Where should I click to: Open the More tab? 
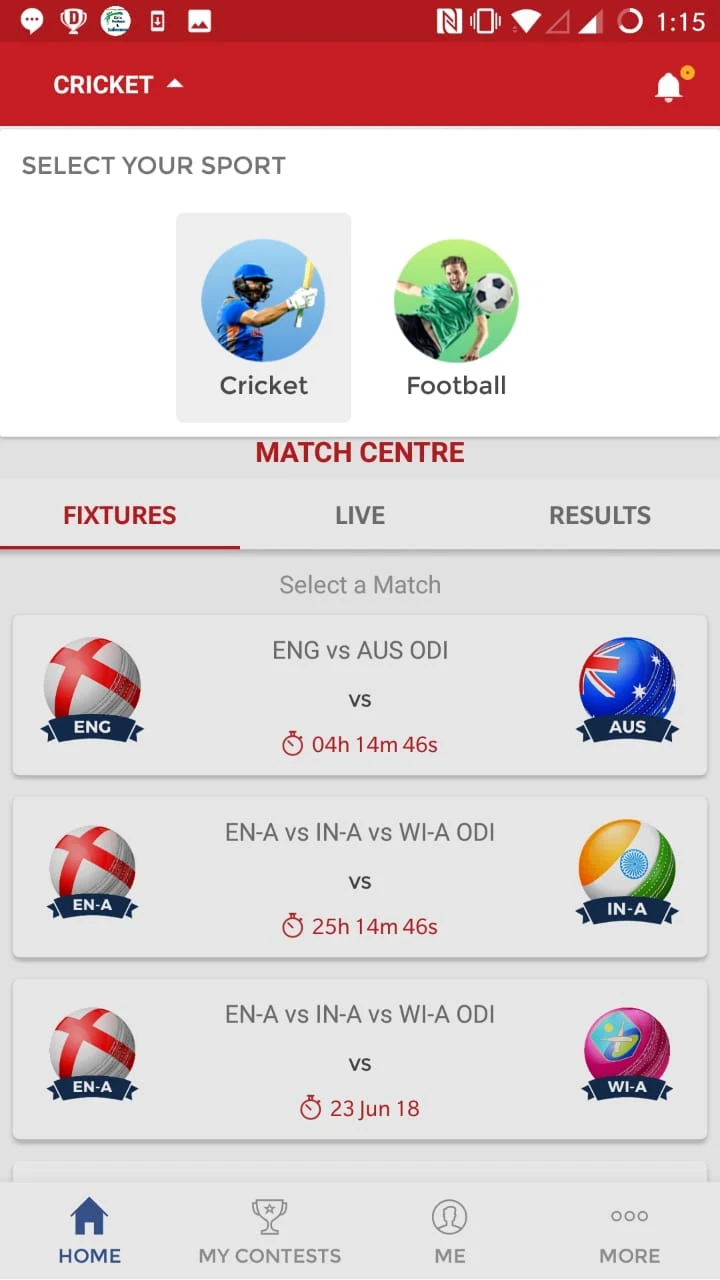point(630,1231)
